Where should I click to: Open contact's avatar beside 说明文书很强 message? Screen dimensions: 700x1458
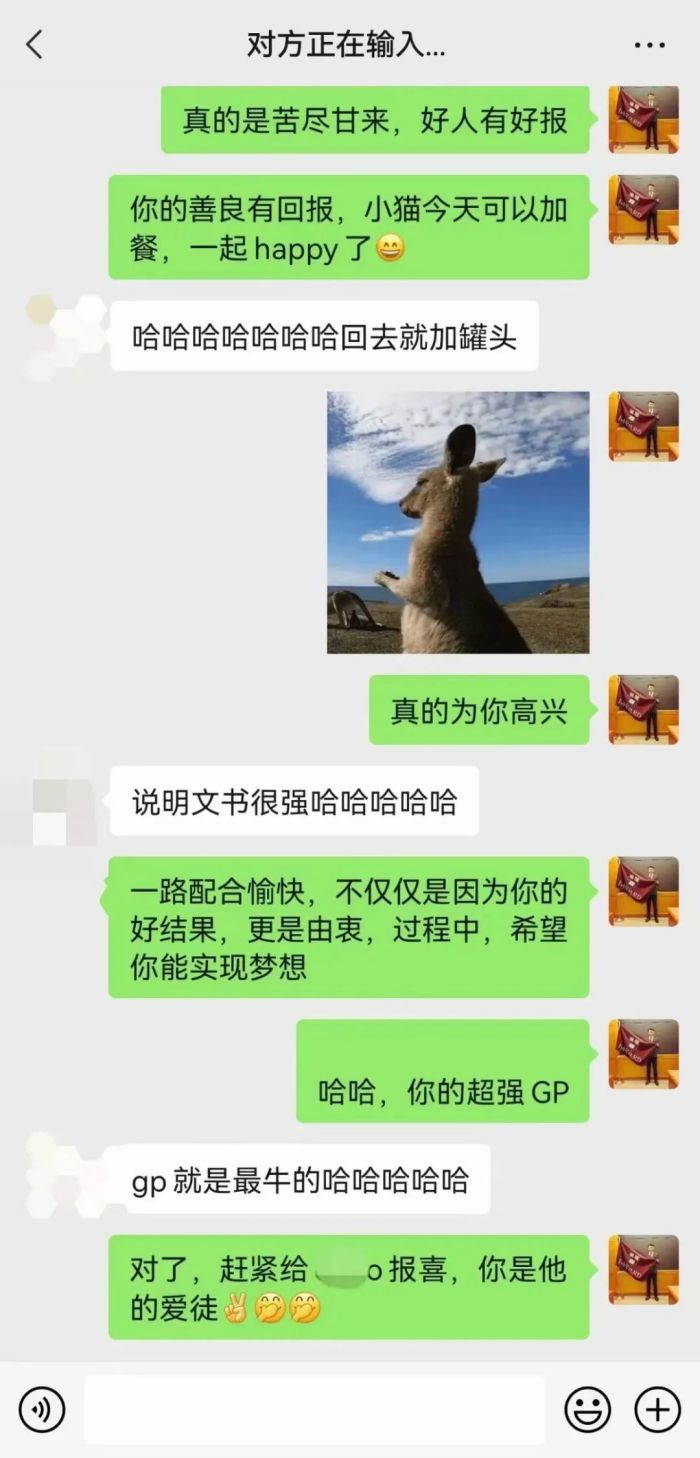tap(64, 800)
